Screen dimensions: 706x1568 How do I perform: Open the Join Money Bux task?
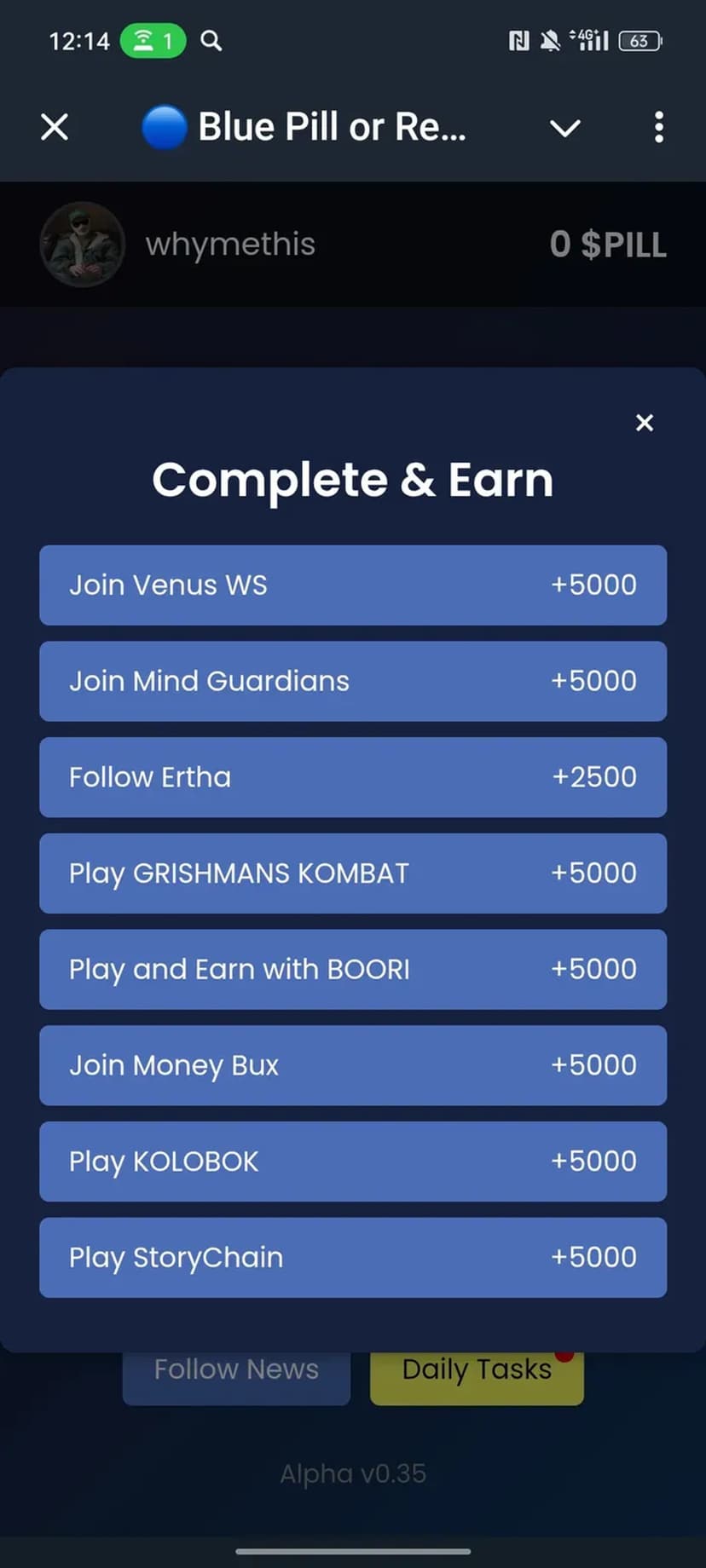(x=353, y=1065)
